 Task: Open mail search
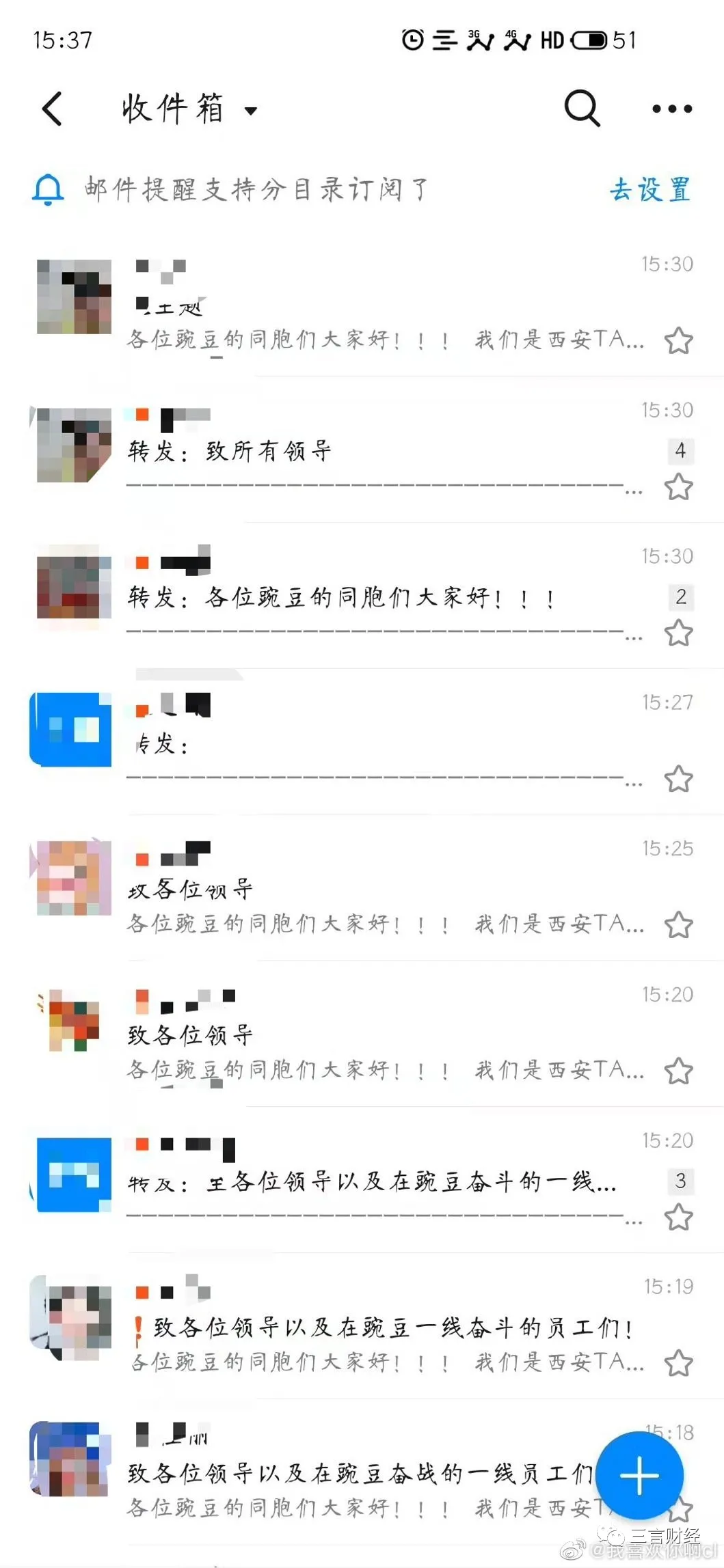582,109
